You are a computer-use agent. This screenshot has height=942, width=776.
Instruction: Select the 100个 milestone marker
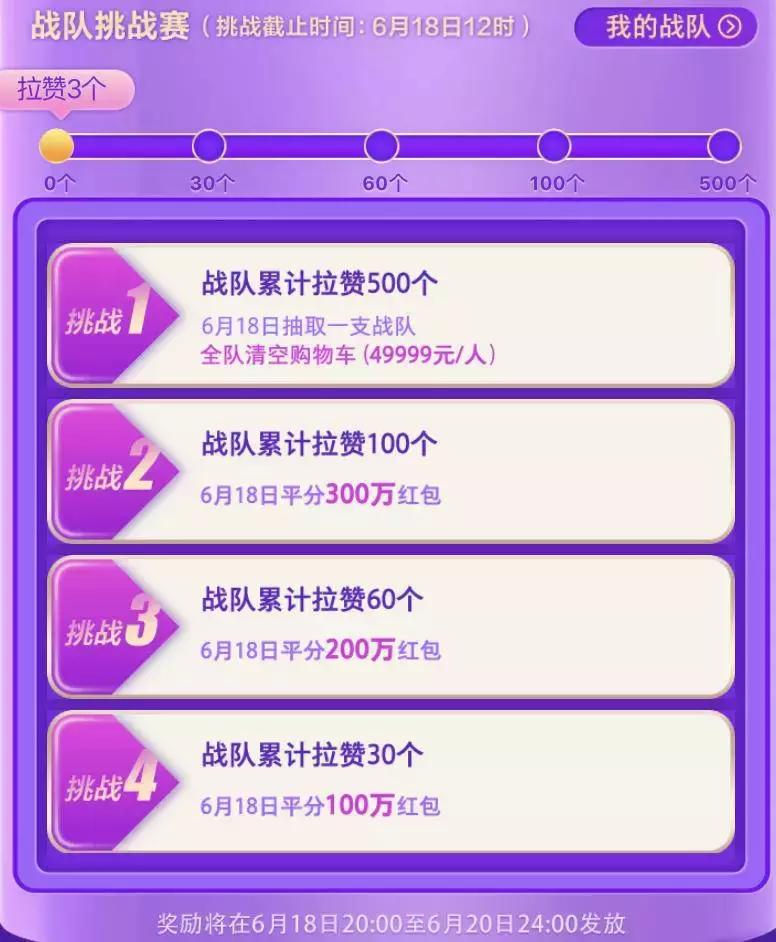point(551,145)
